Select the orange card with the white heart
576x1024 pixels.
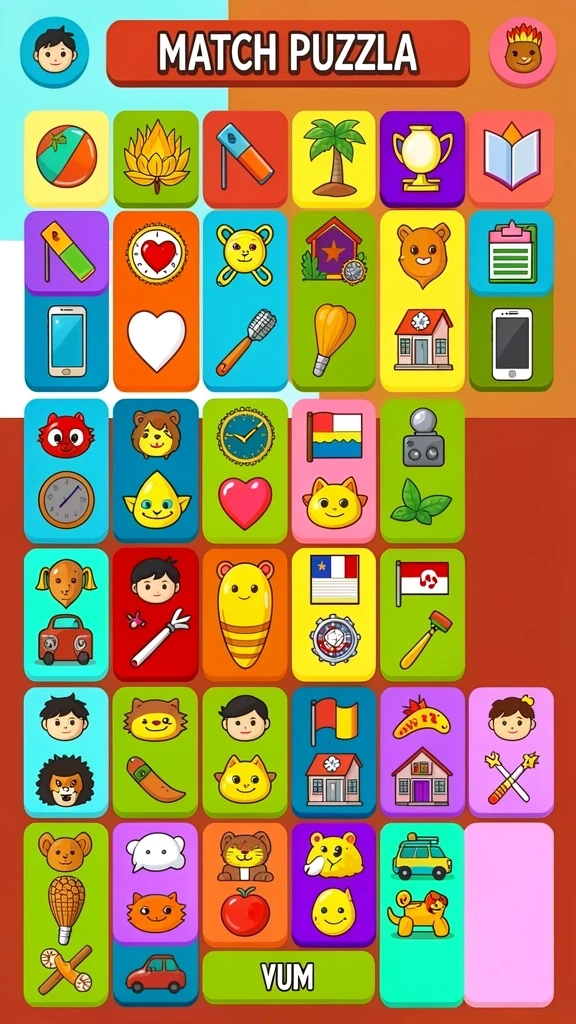(156, 301)
